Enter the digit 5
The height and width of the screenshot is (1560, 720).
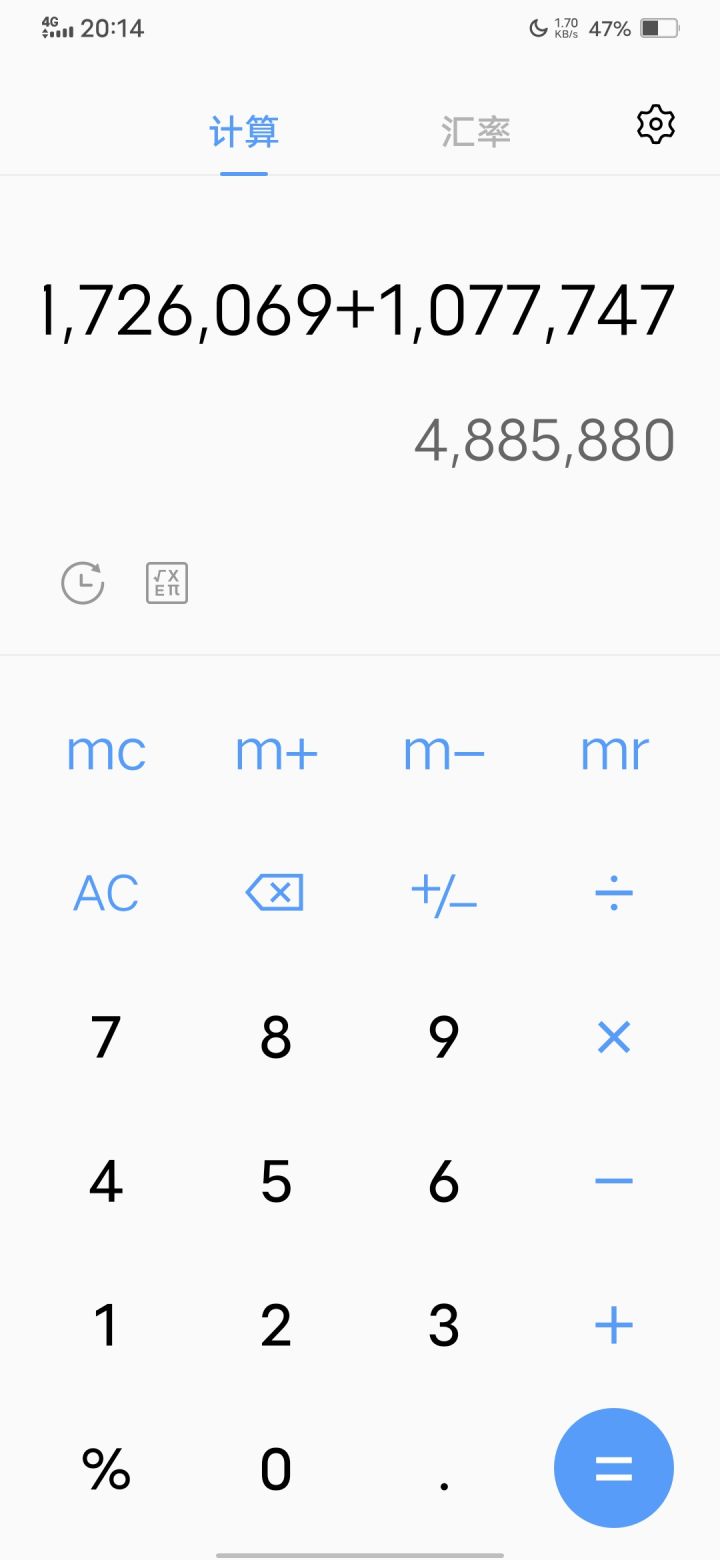[276, 1182]
